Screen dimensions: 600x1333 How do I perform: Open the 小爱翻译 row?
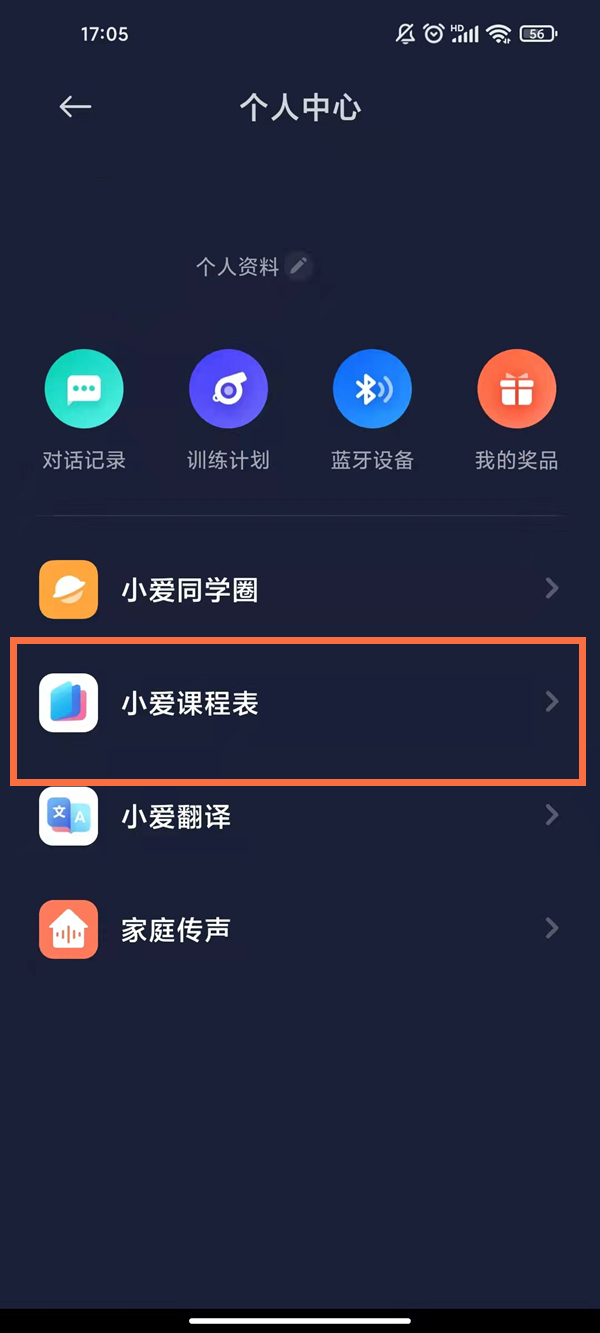pos(298,816)
